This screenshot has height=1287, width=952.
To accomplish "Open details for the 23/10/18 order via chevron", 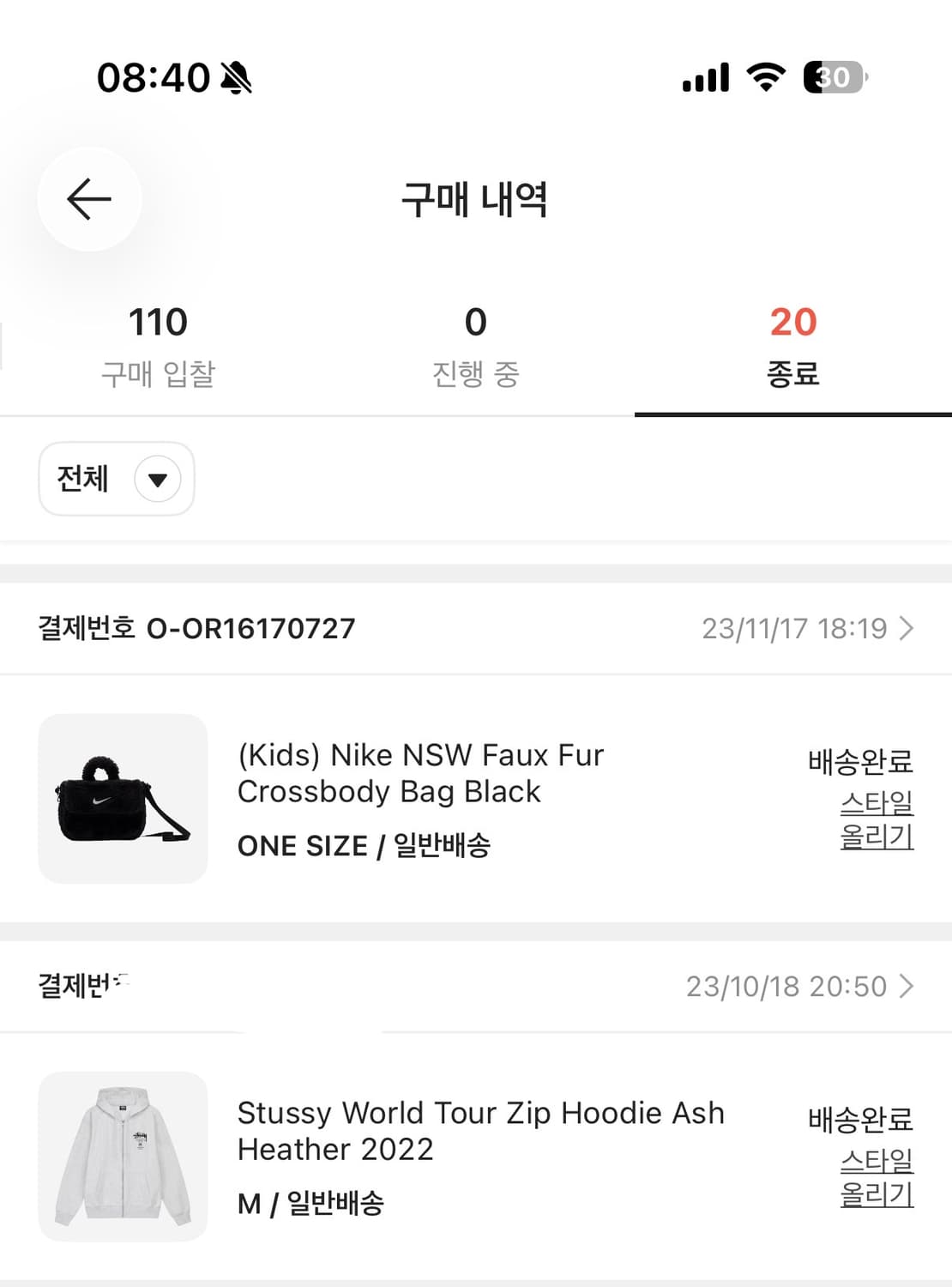I will pyautogui.click(x=907, y=987).
